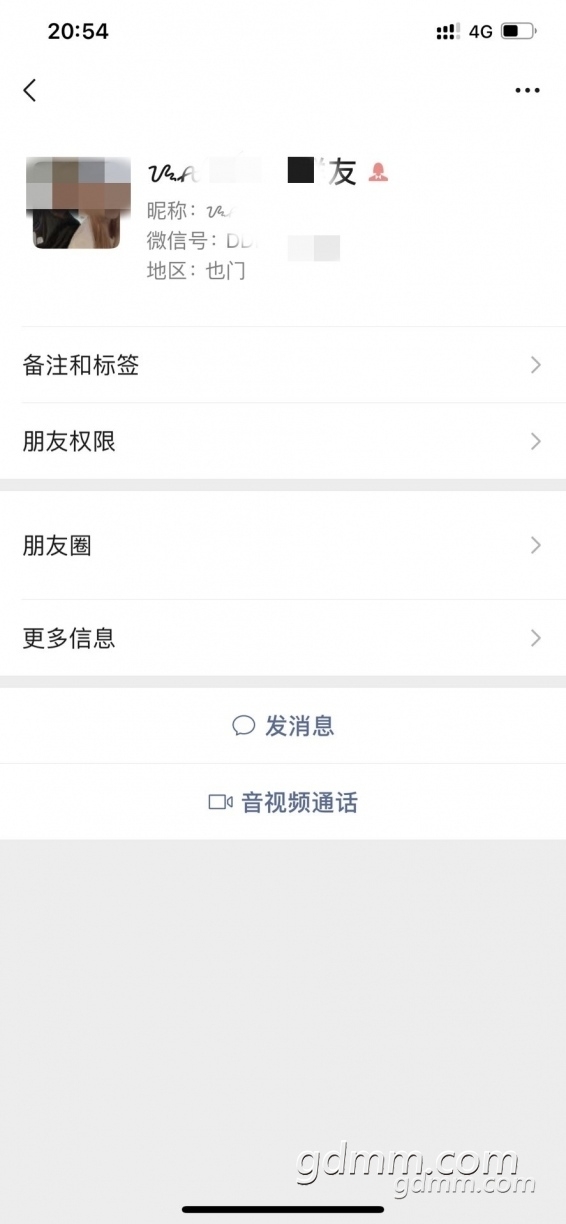The width and height of the screenshot is (566, 1224).
Task: Open 朋友权限 row
Action: (x=283, y=441)
